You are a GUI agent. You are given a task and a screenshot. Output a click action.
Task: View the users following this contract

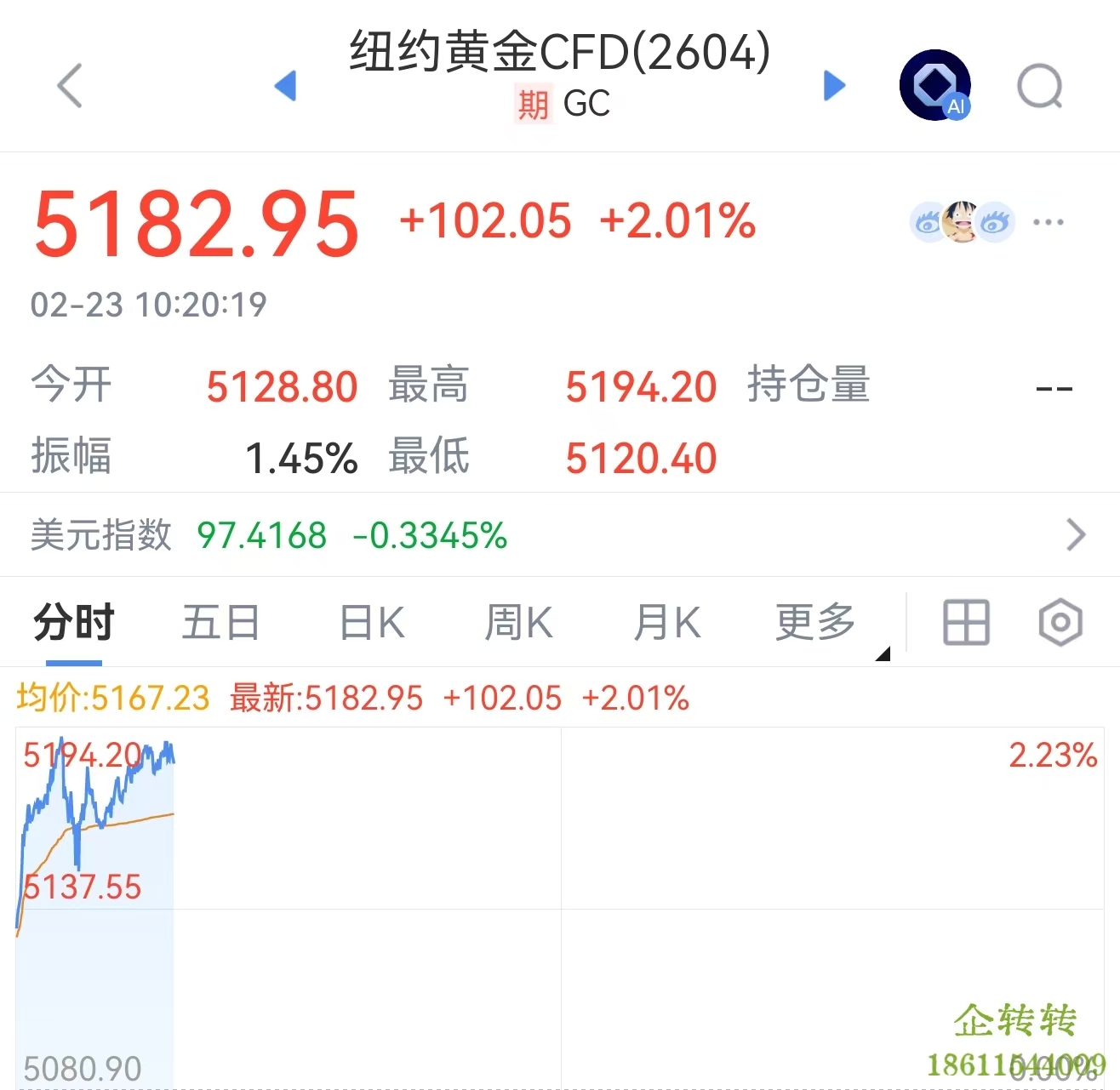(x=962, y=223)
